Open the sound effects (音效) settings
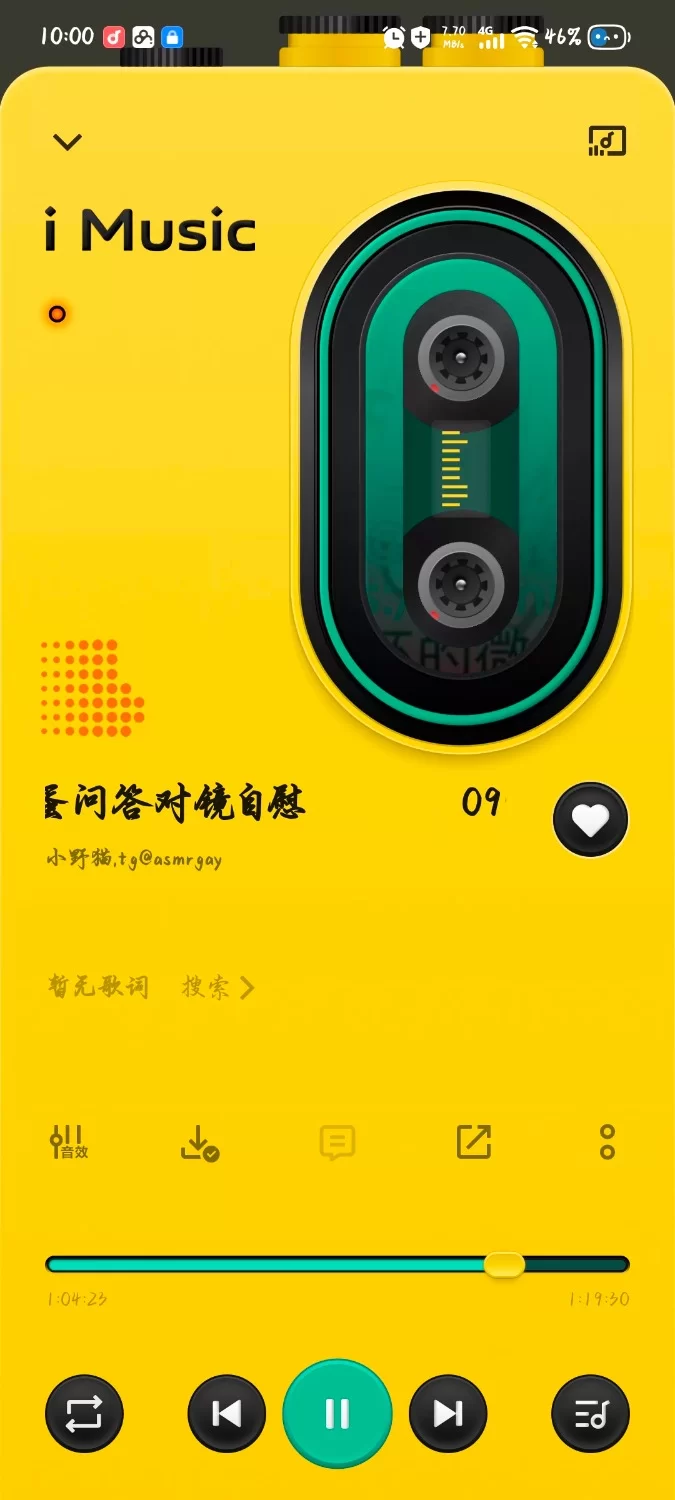This screenshot has width=675, height=1500. coord(68,1141)
